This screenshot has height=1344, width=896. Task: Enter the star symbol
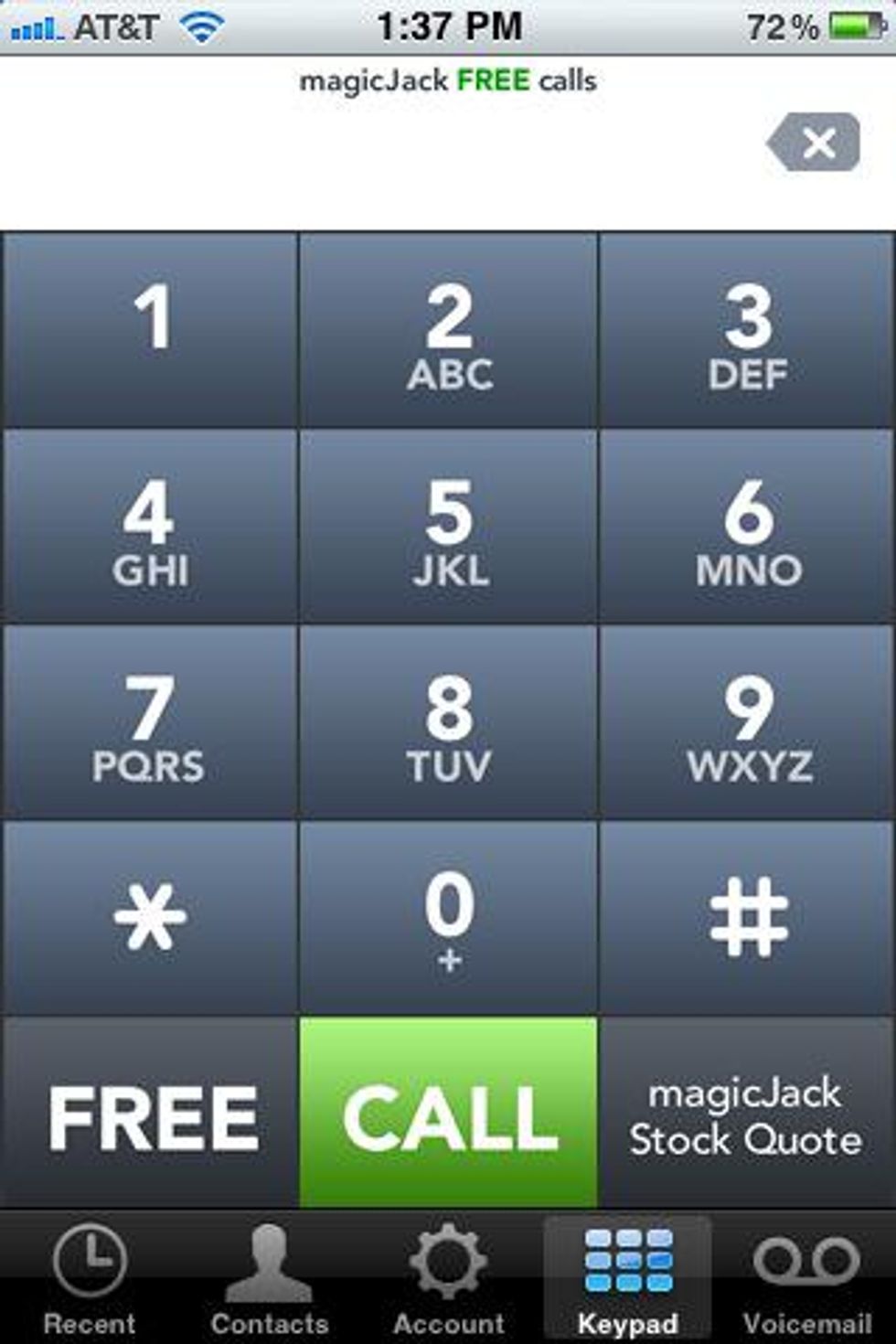coord(150,918)
